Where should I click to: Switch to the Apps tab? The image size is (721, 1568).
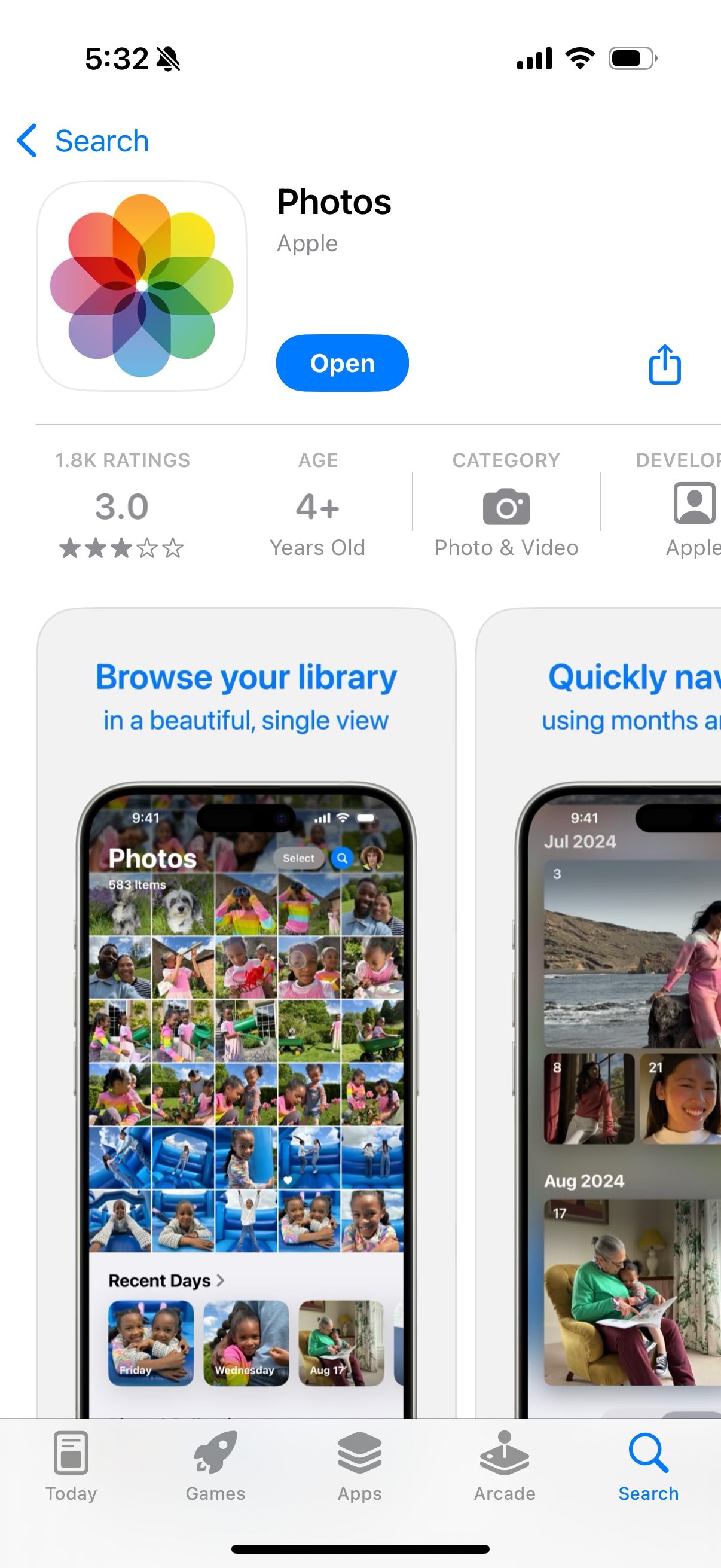coord(359,1467)
